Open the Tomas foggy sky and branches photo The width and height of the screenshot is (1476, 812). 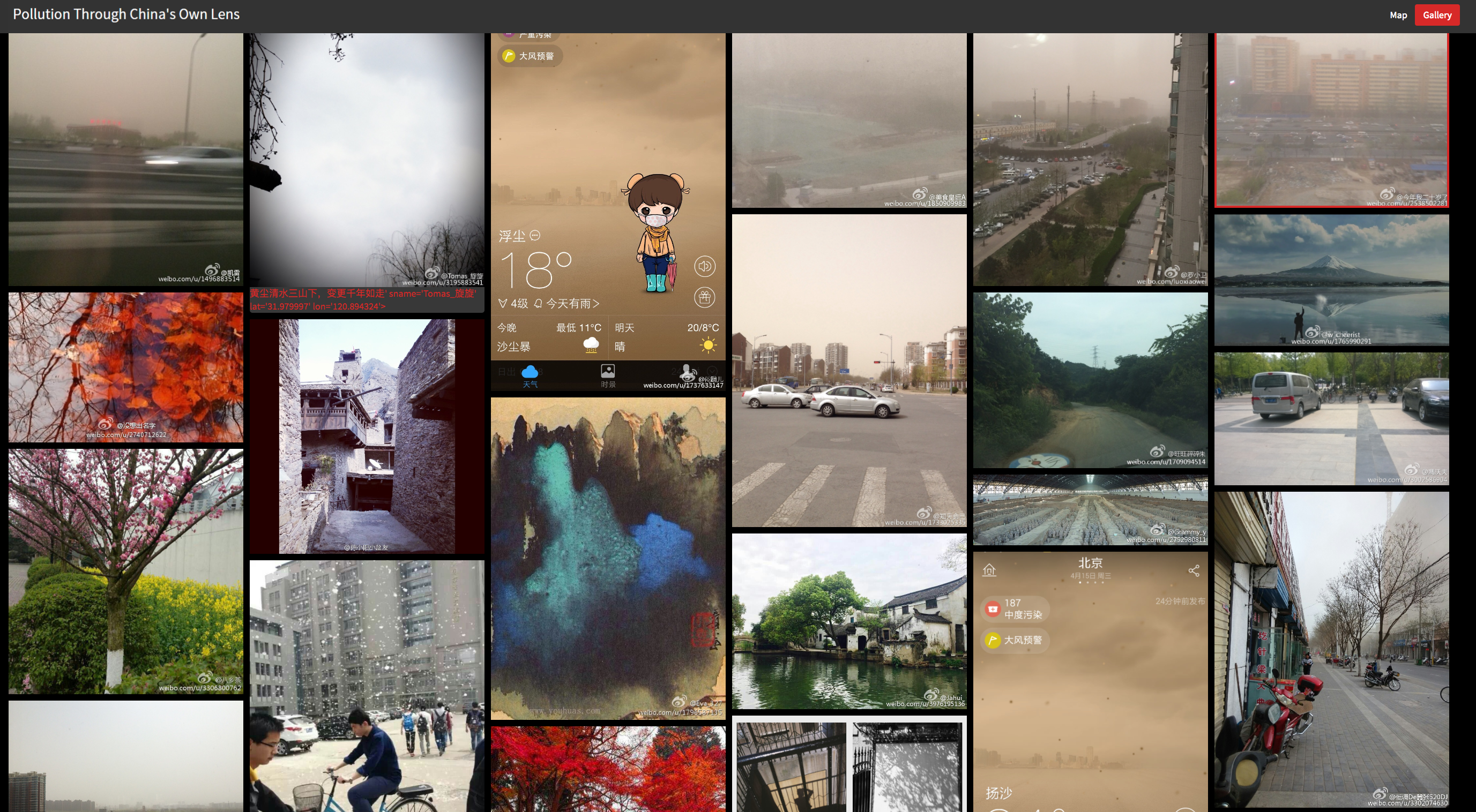367,159
